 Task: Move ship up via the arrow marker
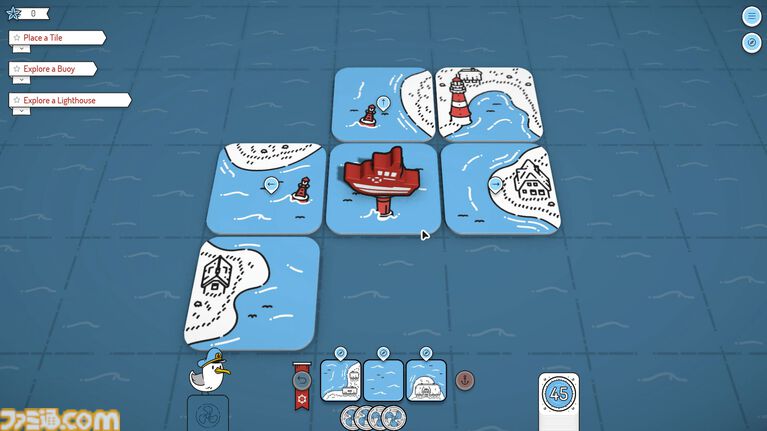pyautogui.click(x=383, y=102)
